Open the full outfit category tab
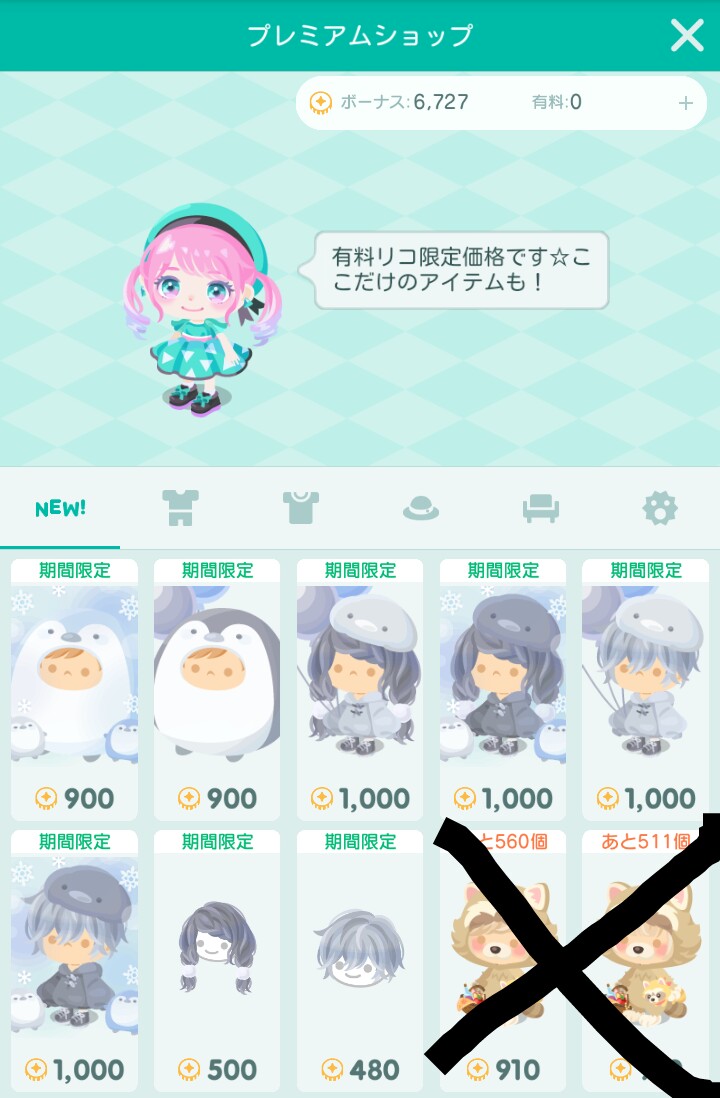 [181, 508]
